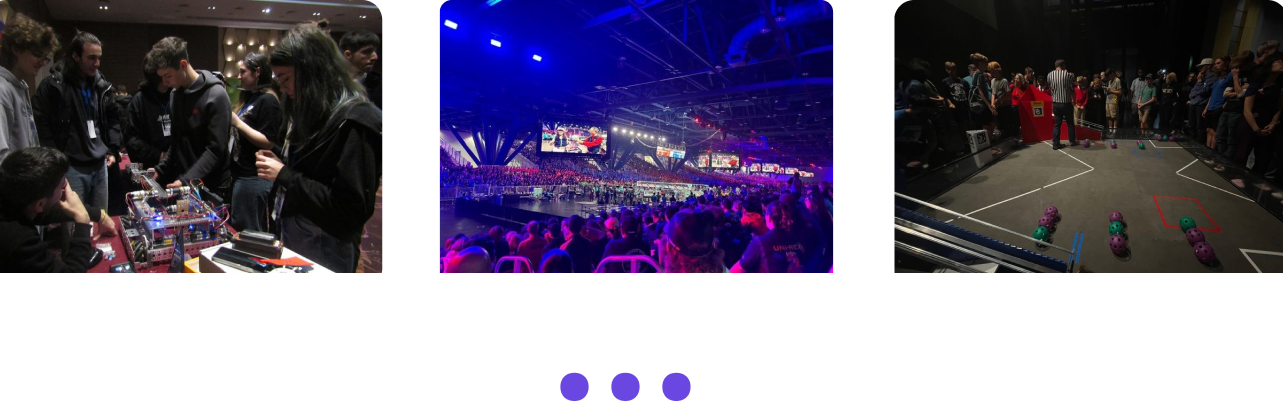Viewport: 1283px width, 401px height.
Task: Jump to the first carousel page dot
Action: coord(574,387)
